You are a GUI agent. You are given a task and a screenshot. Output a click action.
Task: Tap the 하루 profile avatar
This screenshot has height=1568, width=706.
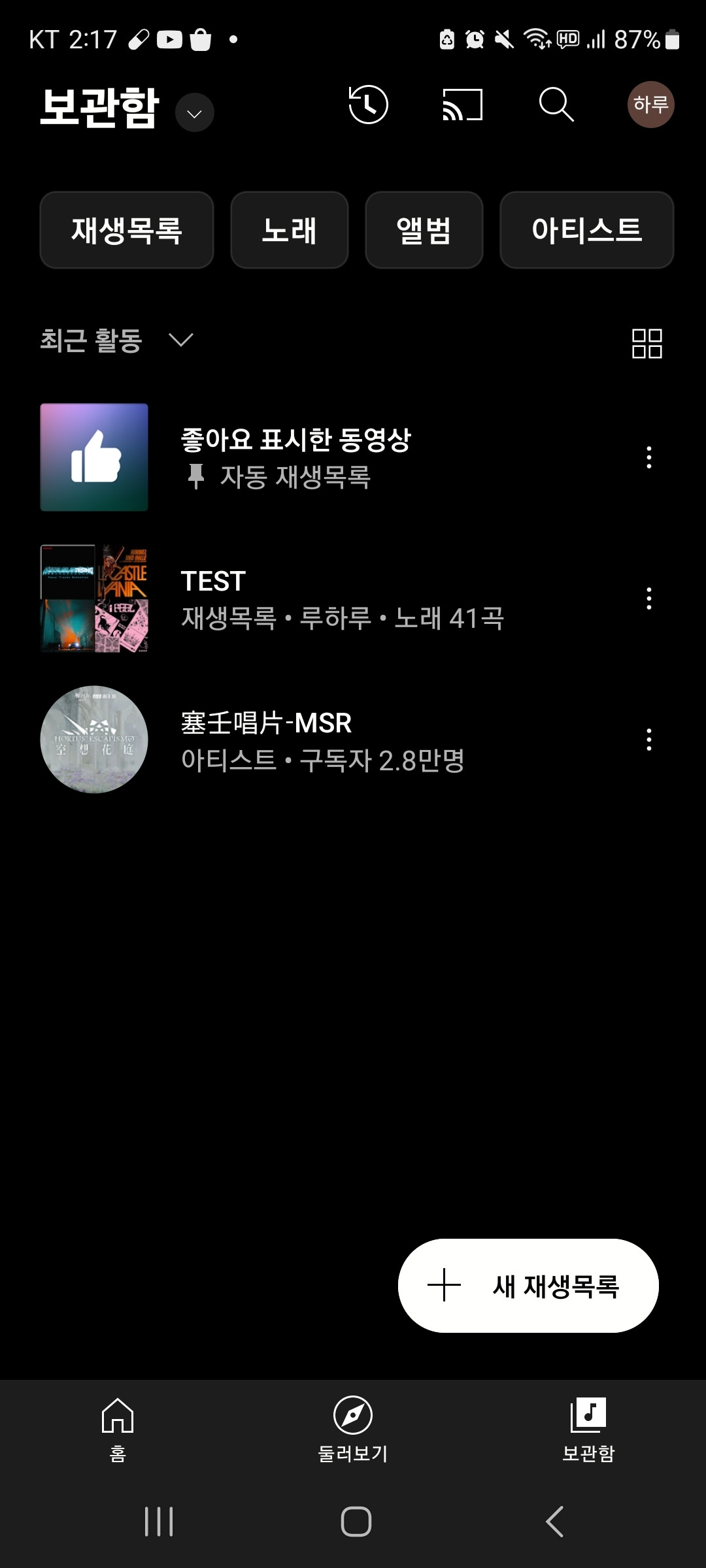tap(650, 105)
